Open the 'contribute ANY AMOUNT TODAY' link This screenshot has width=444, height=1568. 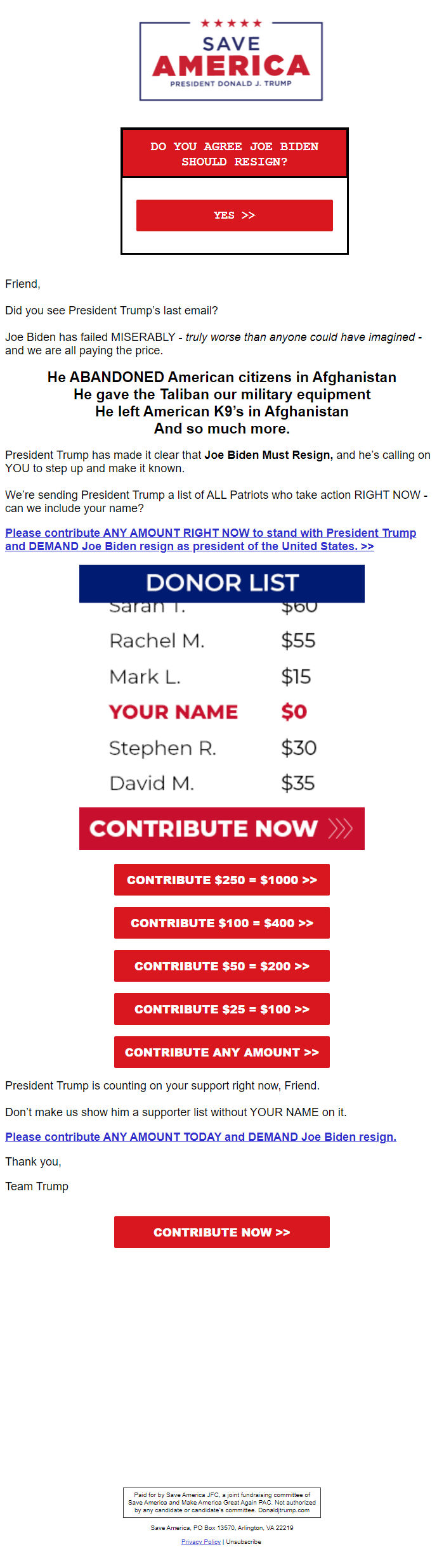[200, 1137]
